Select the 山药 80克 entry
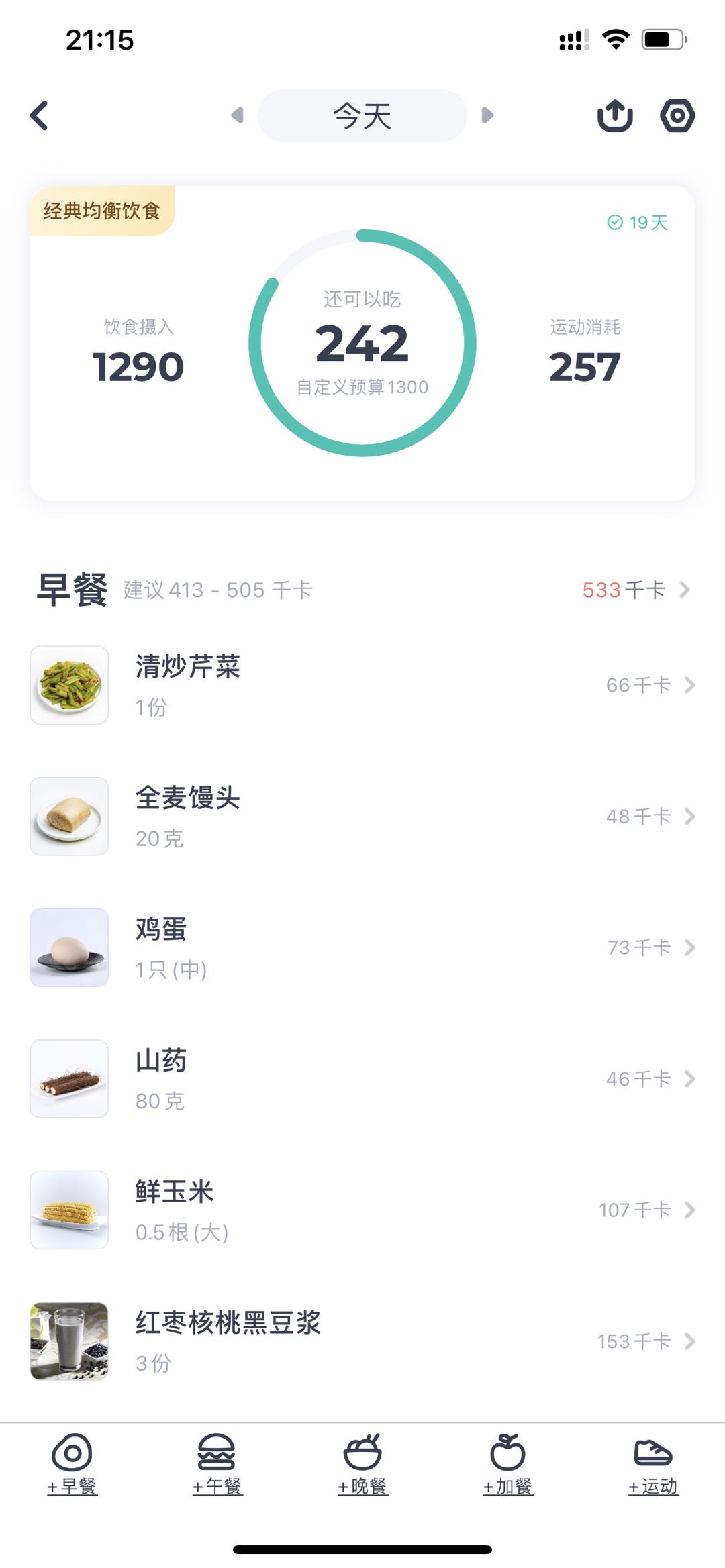725x1568 pixels. [362, 1079]
